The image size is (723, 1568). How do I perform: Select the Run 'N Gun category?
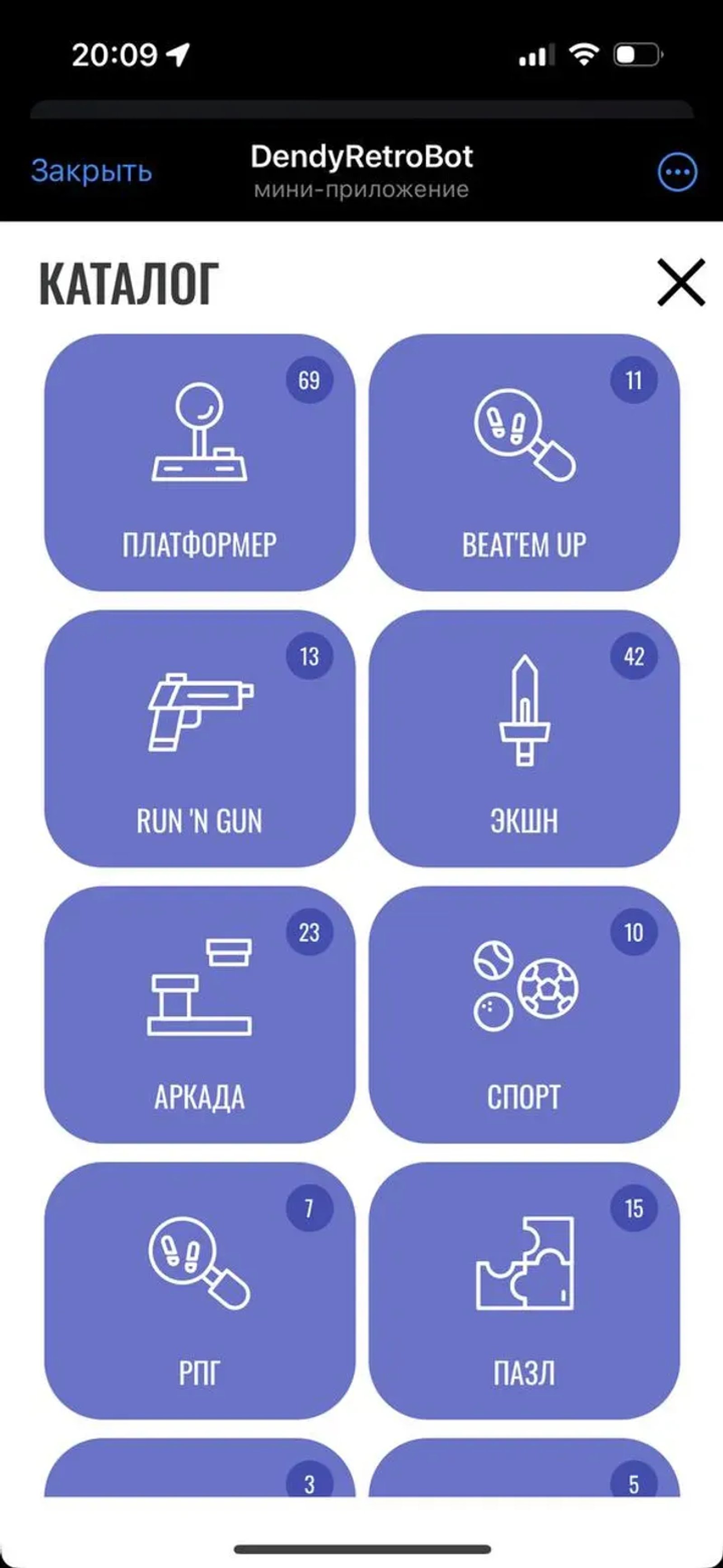pyautogui.click(x=199, y=738)
